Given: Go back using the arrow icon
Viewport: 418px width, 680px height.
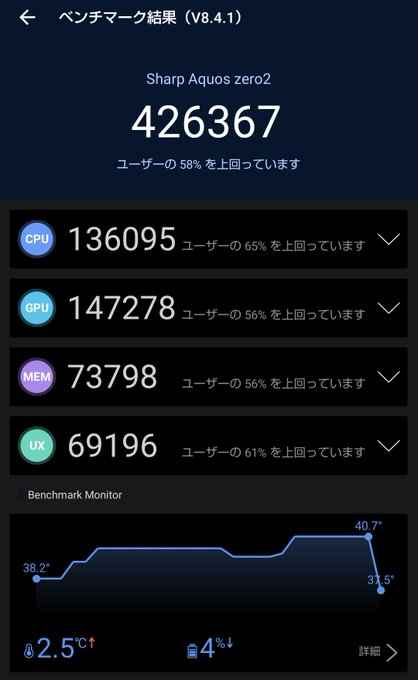Looking at the screenshot, I should tap(27, 17).
